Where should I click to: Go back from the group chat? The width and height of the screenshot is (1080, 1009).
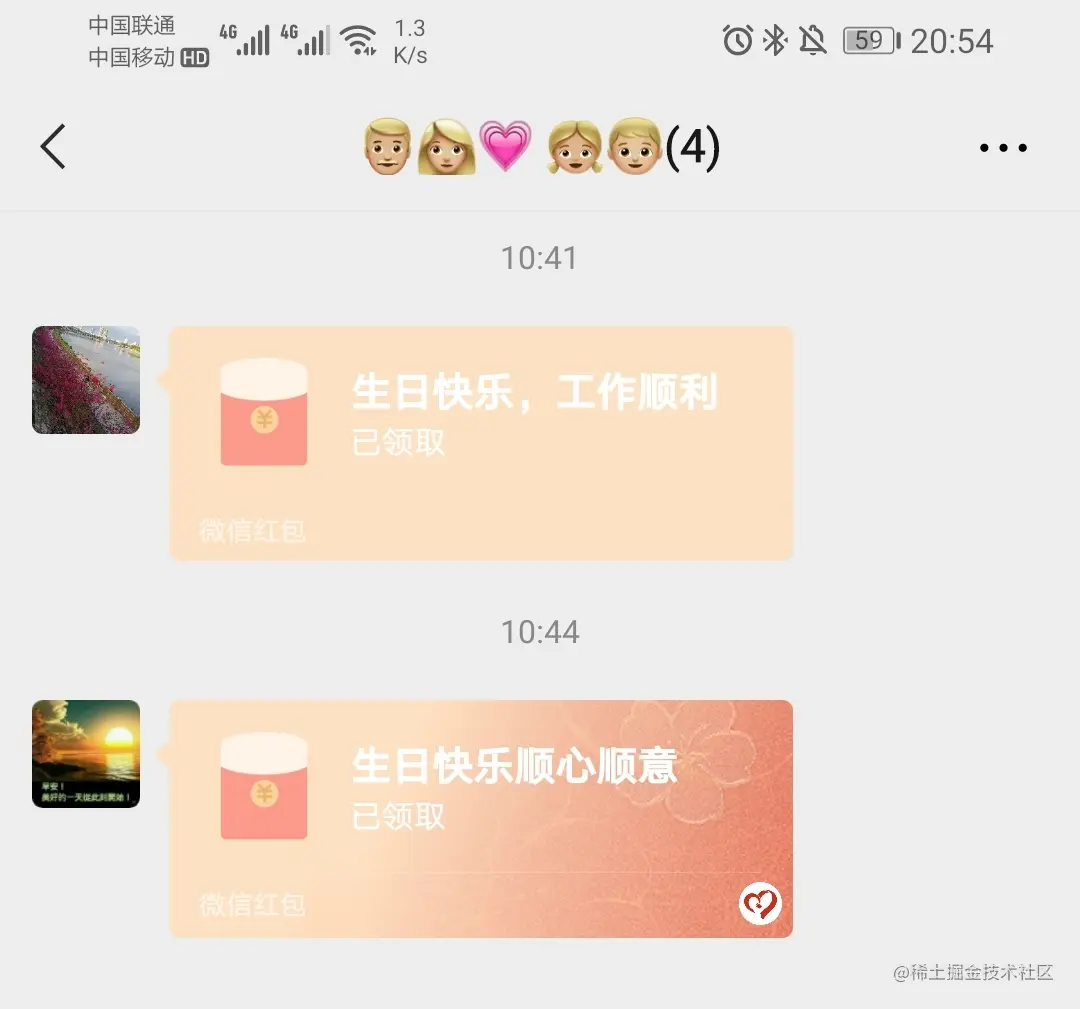tap(53, 147)
